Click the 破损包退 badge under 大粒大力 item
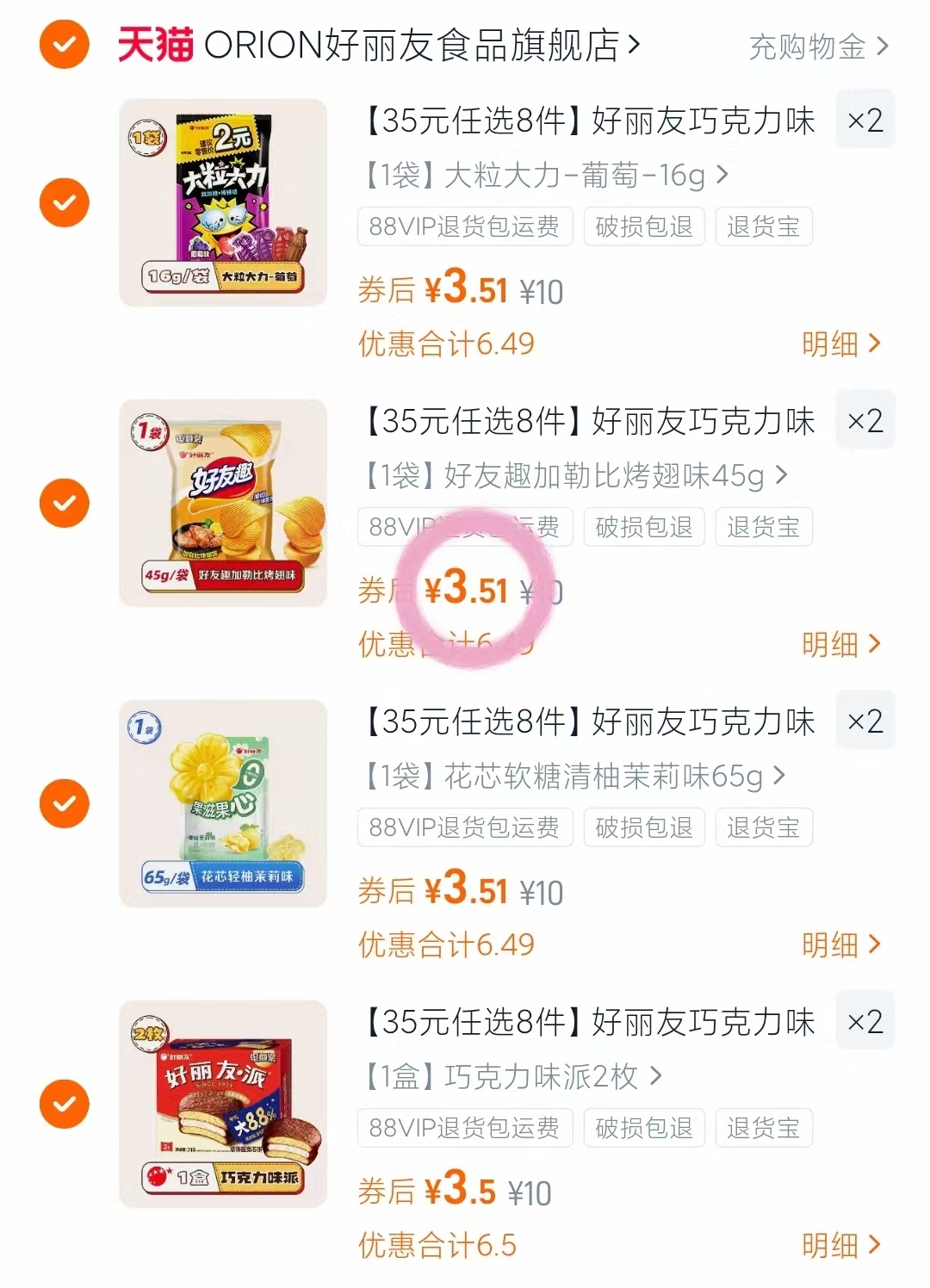Screen dimensions: 930x1288 [x=643, y=226]
